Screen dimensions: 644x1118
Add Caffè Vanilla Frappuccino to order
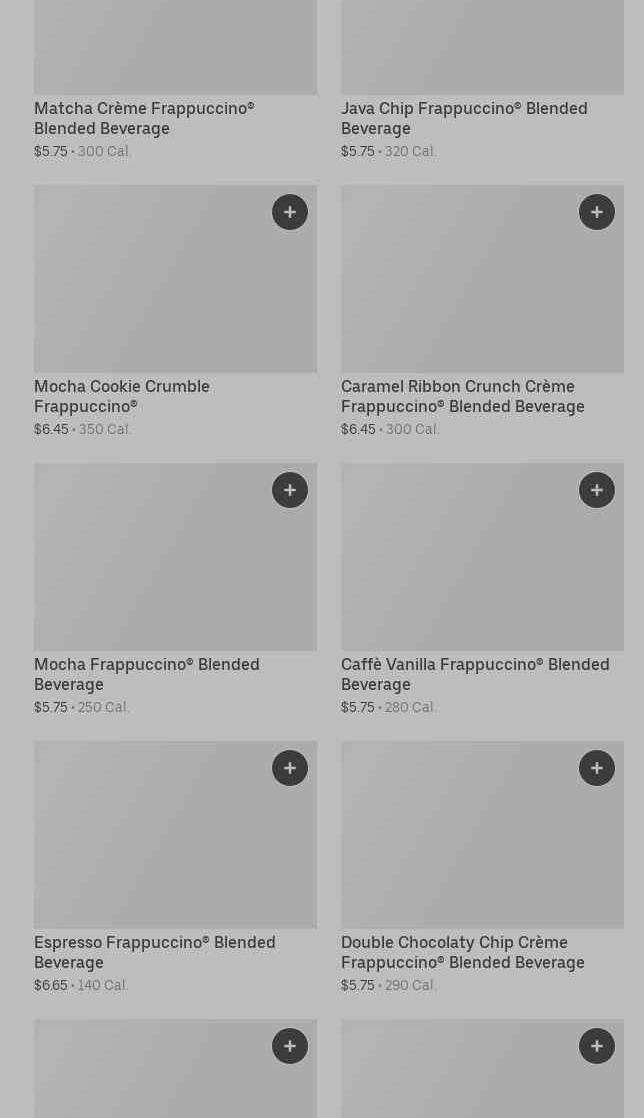(597, 490)
